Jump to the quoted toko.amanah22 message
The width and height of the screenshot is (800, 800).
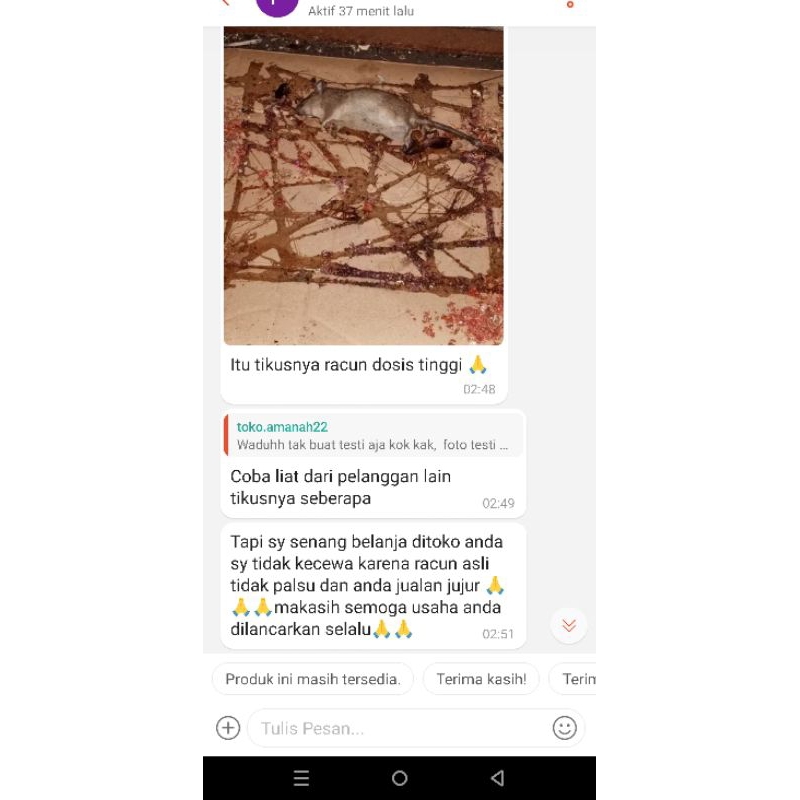coord(373,436)
